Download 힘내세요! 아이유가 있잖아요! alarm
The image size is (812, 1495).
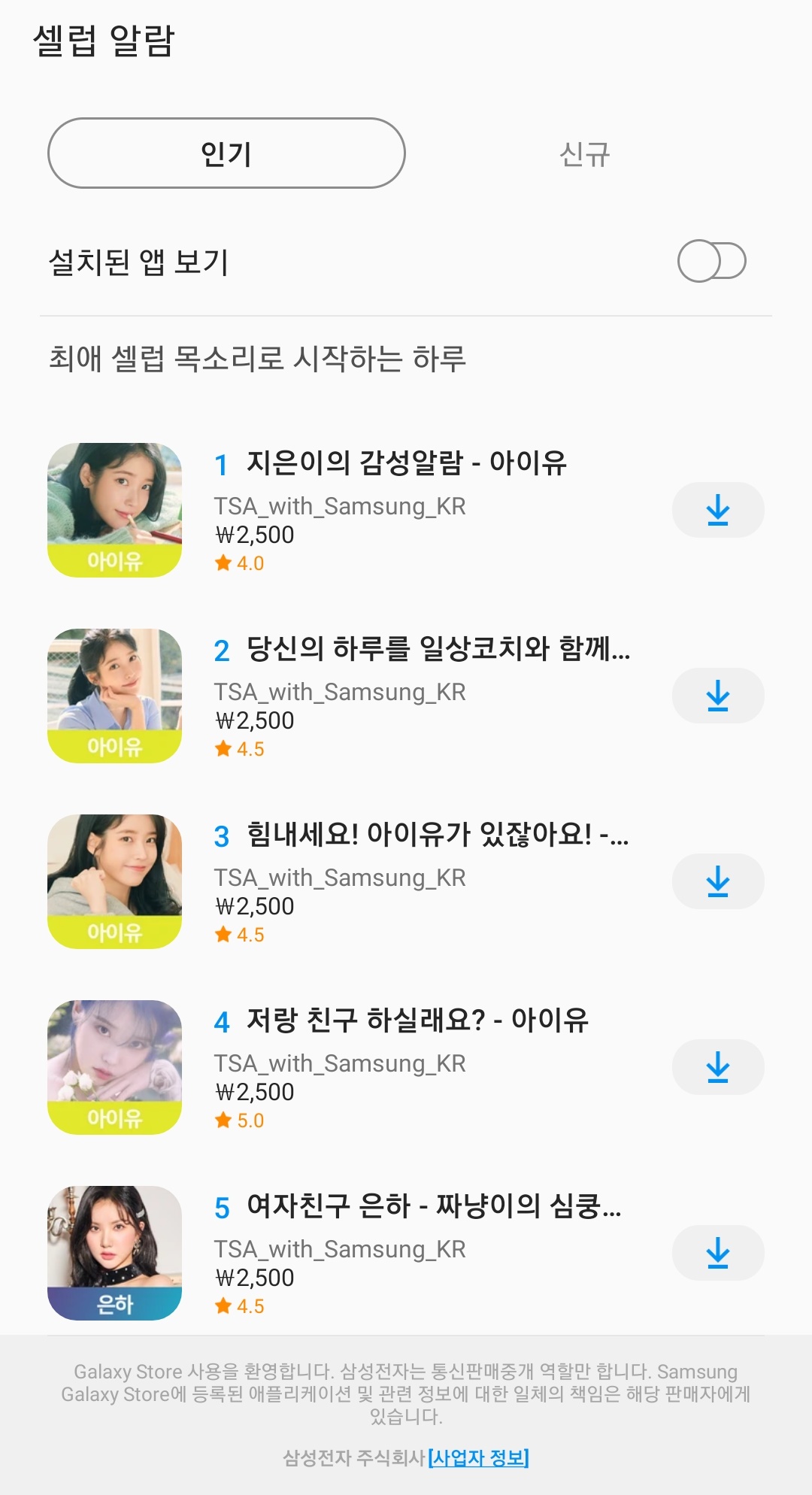pyautogui.click(x=718, y=881)
